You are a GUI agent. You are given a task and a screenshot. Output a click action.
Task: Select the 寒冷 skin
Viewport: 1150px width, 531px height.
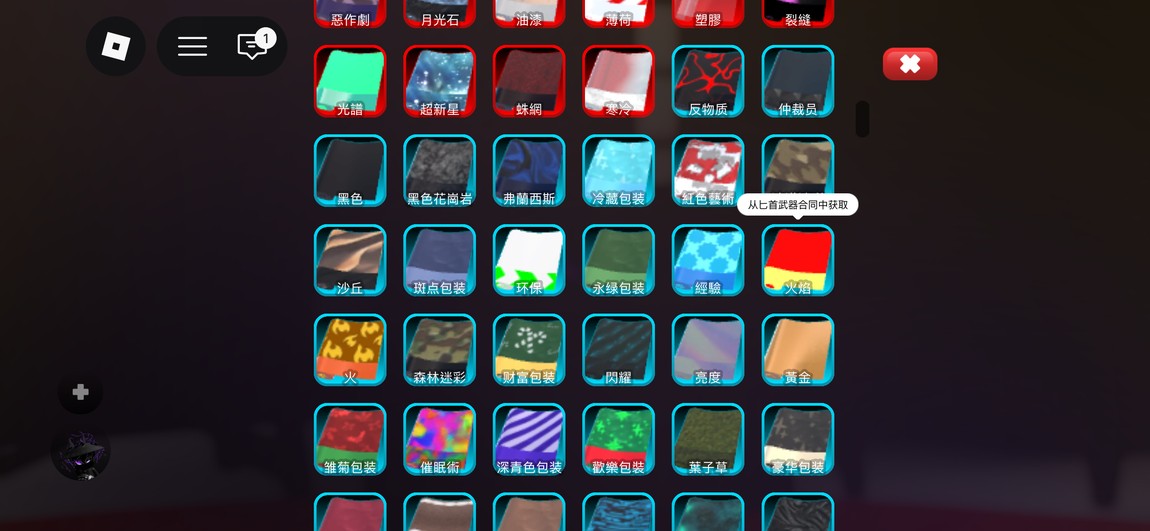pos(618,81)
